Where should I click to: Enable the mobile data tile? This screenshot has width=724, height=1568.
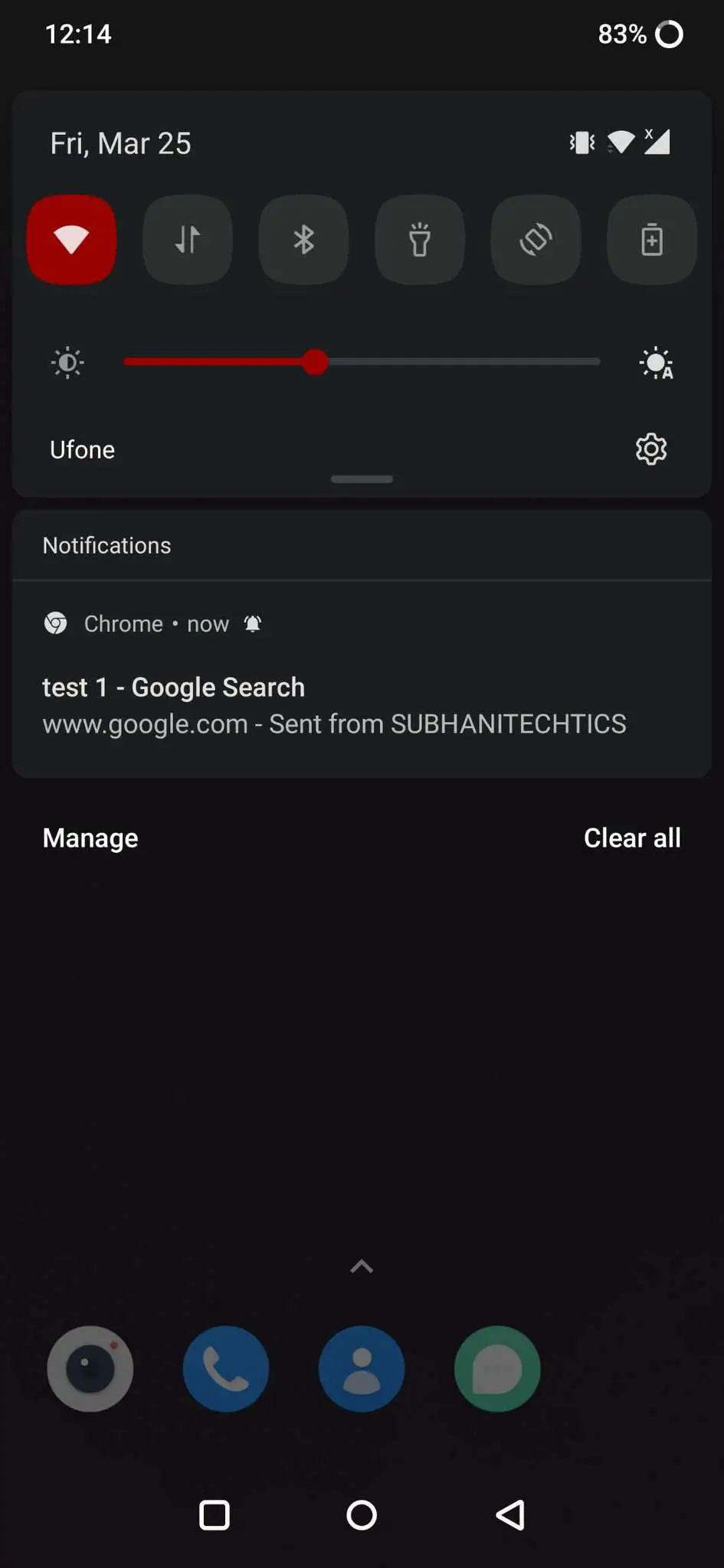(188, 240)
